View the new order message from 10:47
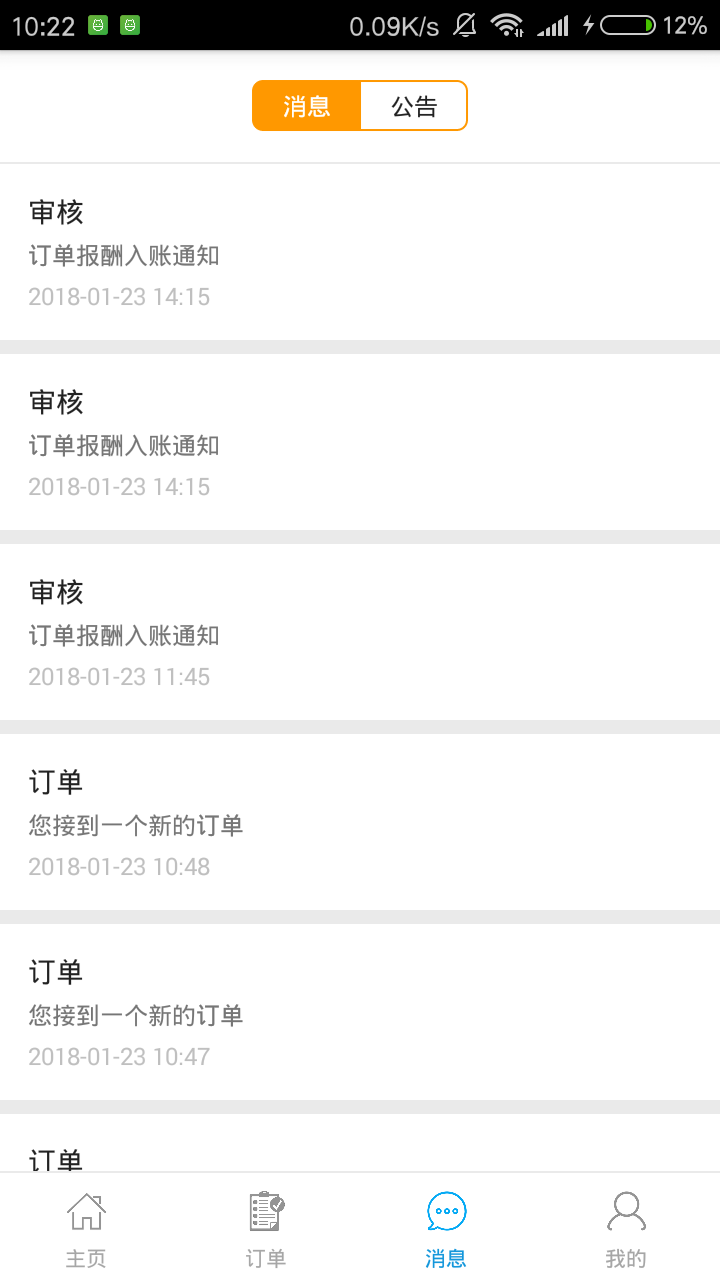The height and width of the screenshot is (1280, 720). pyautogui.click(x=360, y=1012)
